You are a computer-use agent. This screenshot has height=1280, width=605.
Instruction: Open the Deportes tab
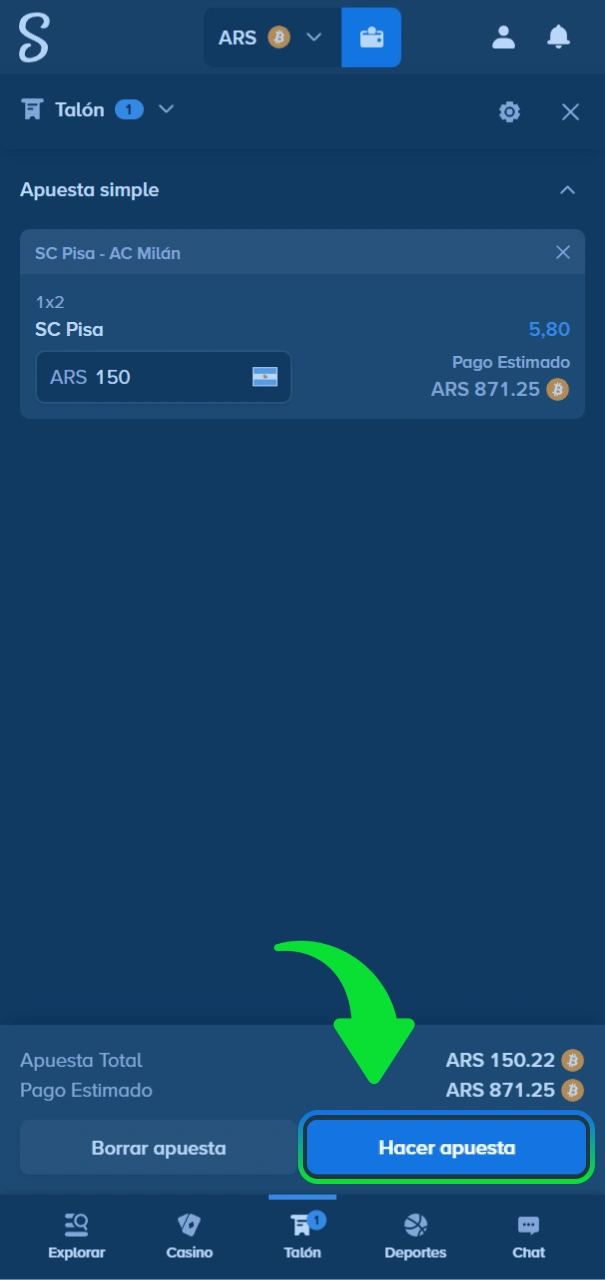415,1236
